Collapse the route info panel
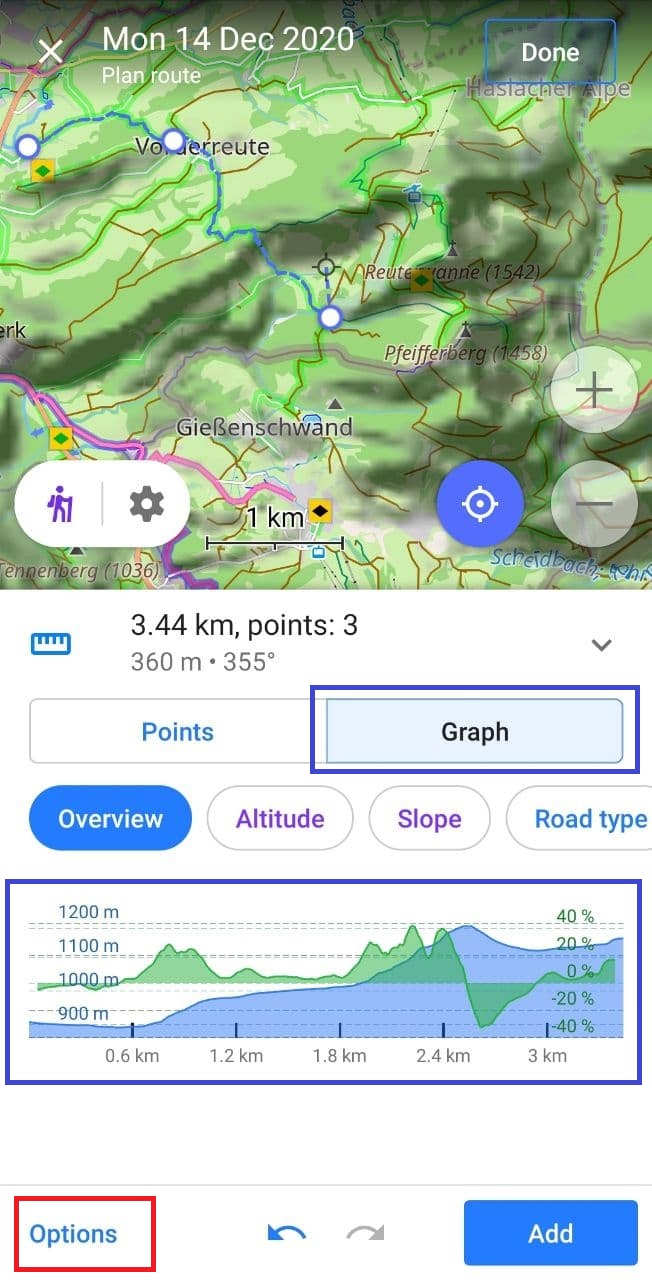The image size is (652, 1280). (x=601, y=645)
